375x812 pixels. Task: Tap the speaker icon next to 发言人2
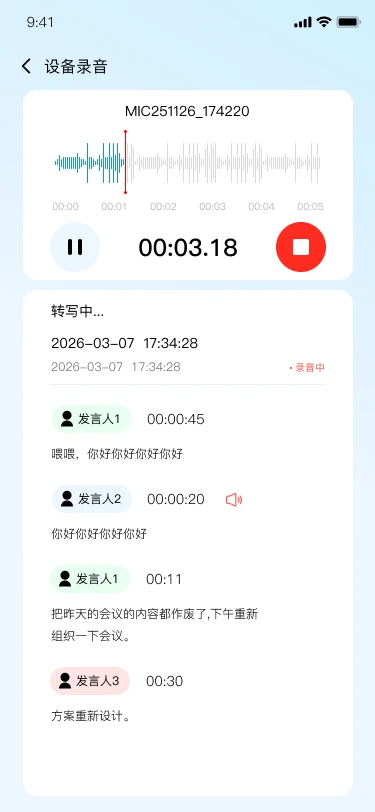234,499
